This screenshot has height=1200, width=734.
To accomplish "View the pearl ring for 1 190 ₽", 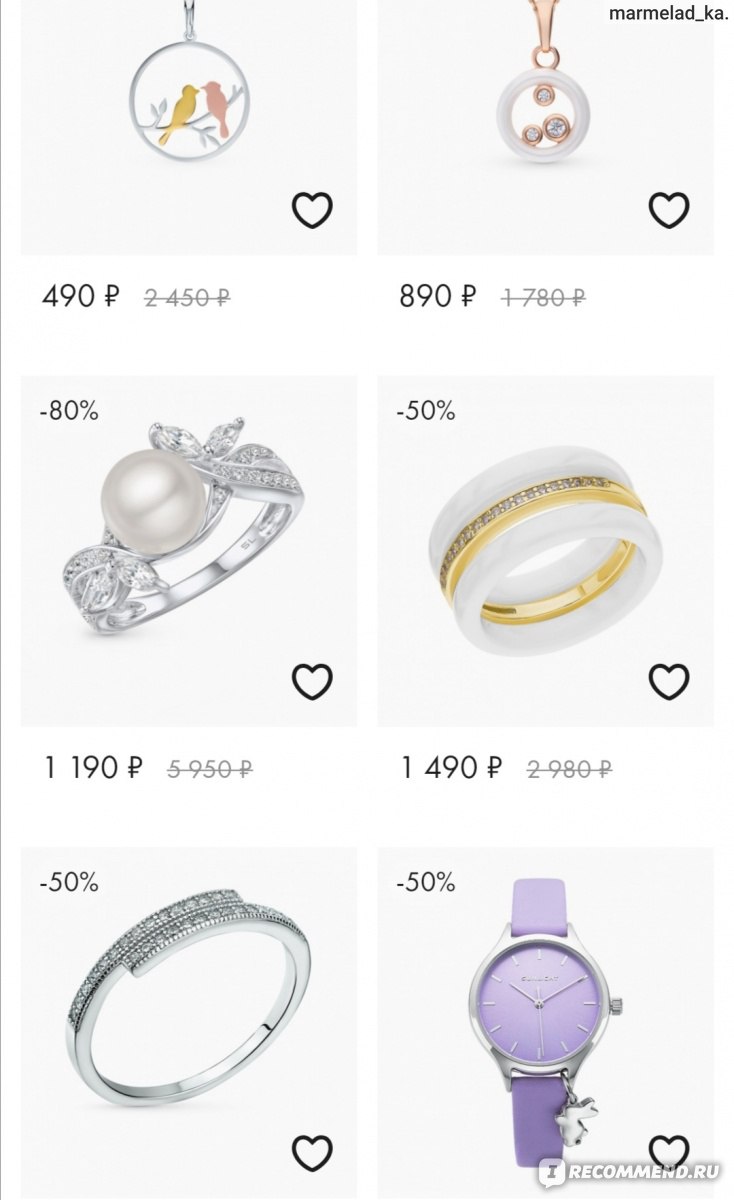I will [189, 551].
